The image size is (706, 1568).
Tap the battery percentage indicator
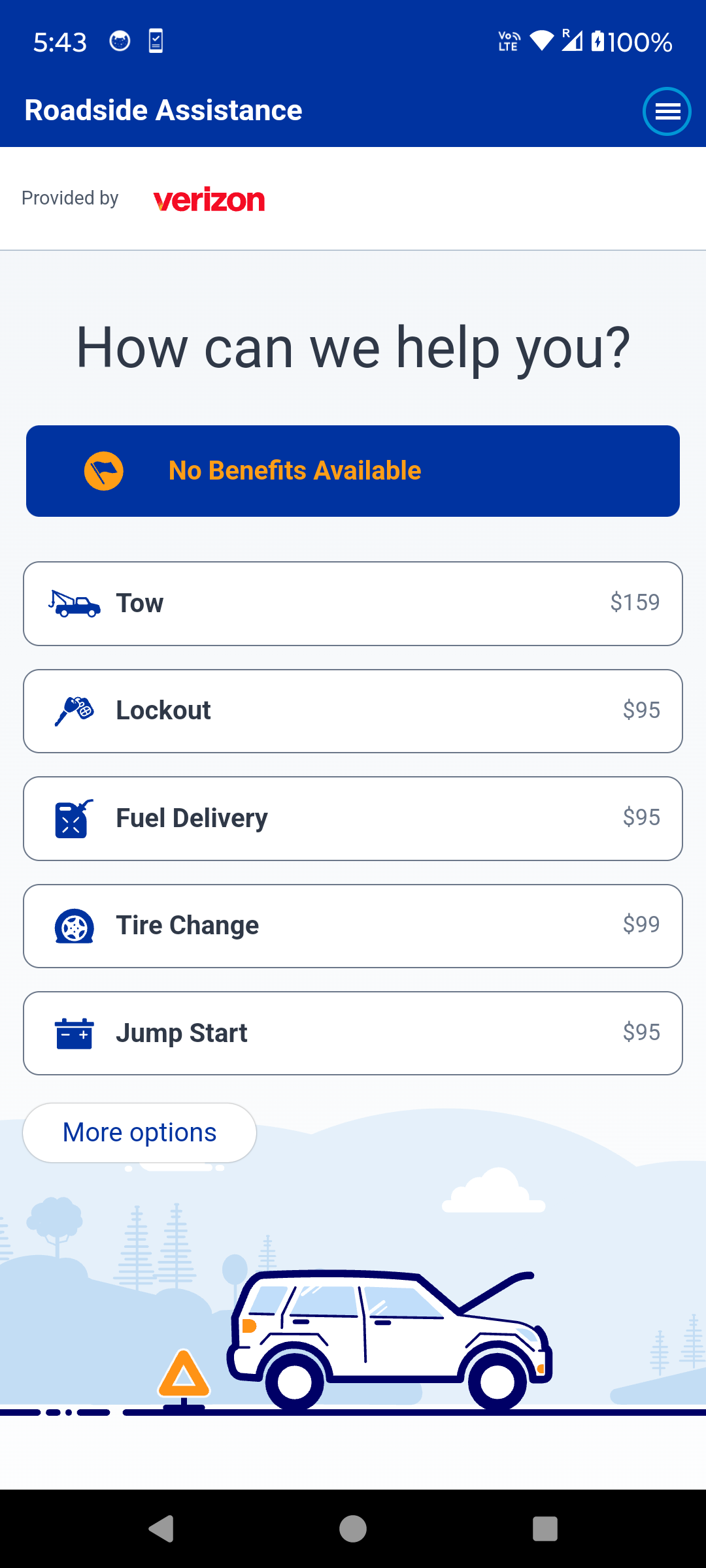pos(637,41)
